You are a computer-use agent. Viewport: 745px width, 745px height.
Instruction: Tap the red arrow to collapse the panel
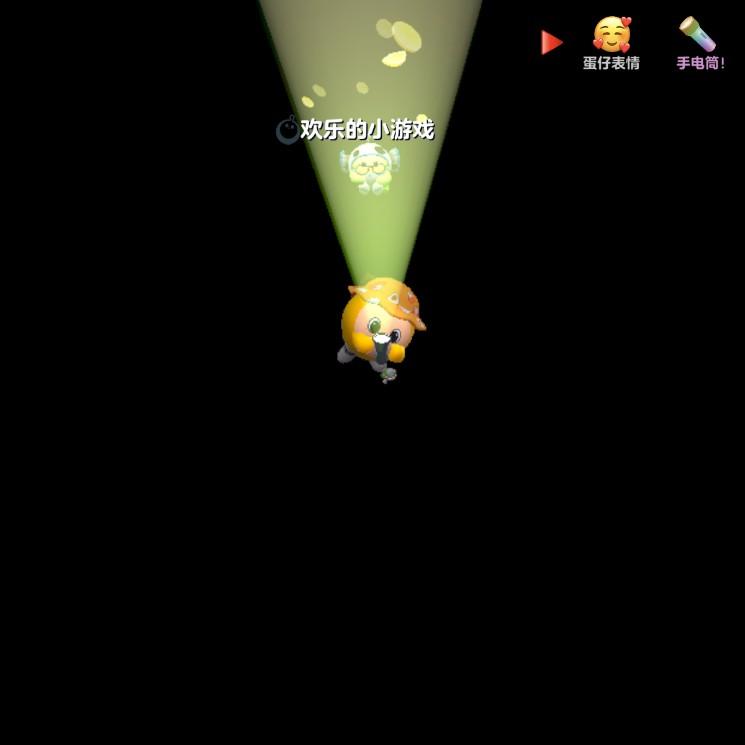551,43
